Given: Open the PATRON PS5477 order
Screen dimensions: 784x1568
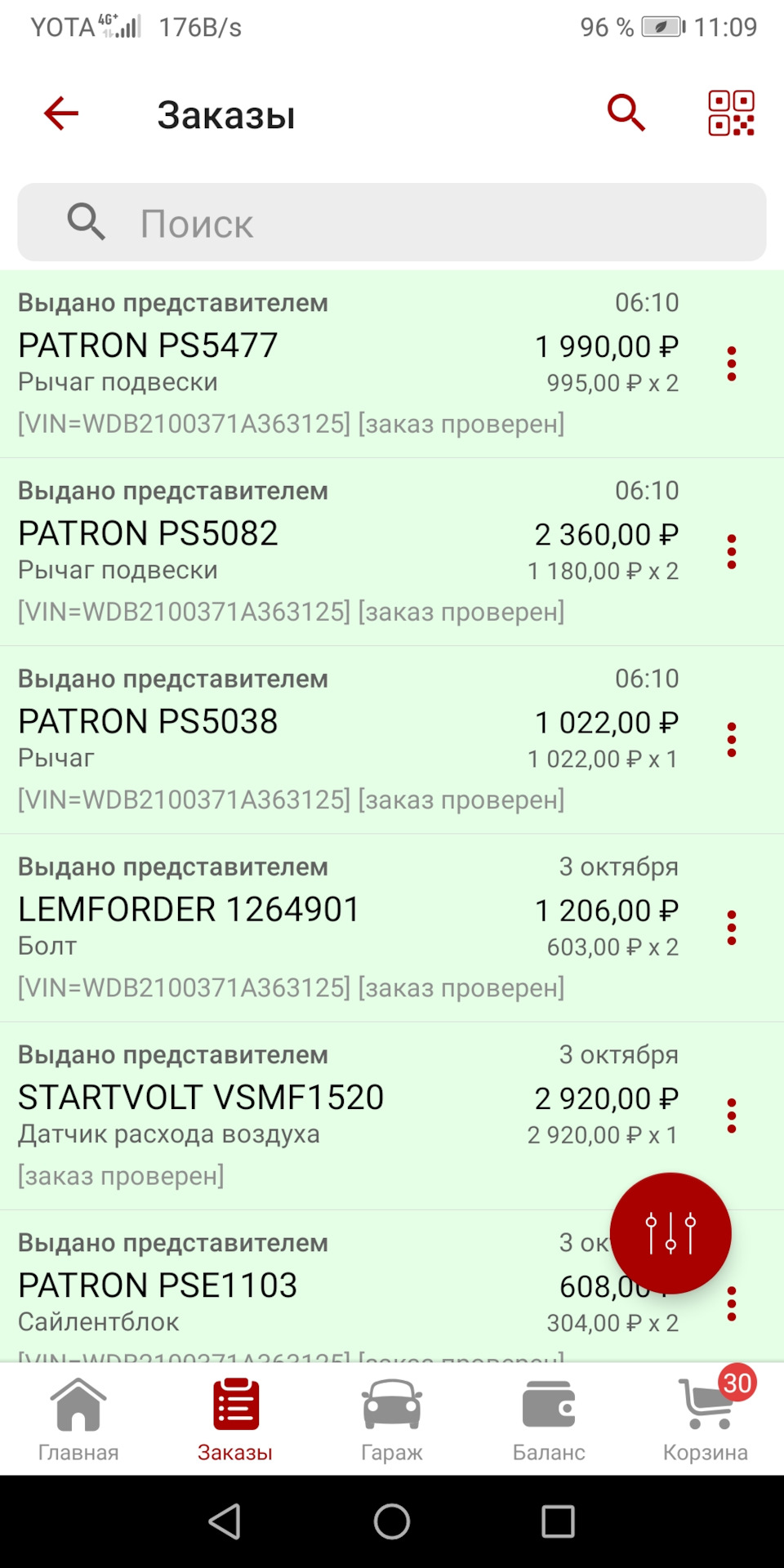Looking at the screenshot, I should (327, 363).
